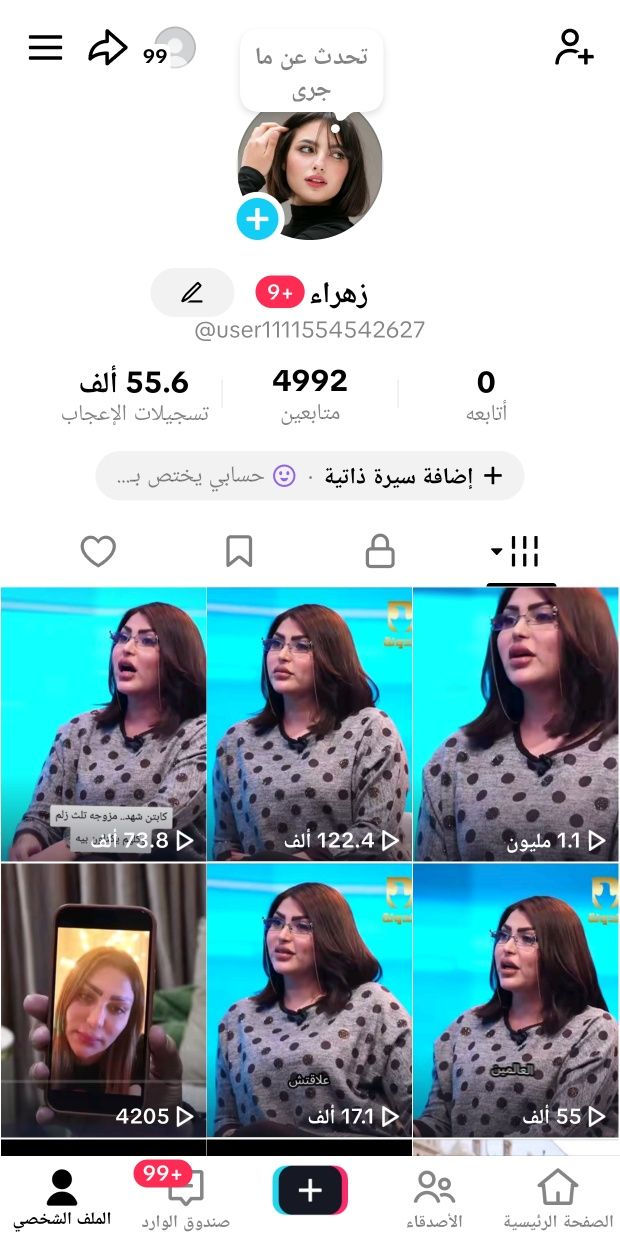Open the following list showing 0

486,393
